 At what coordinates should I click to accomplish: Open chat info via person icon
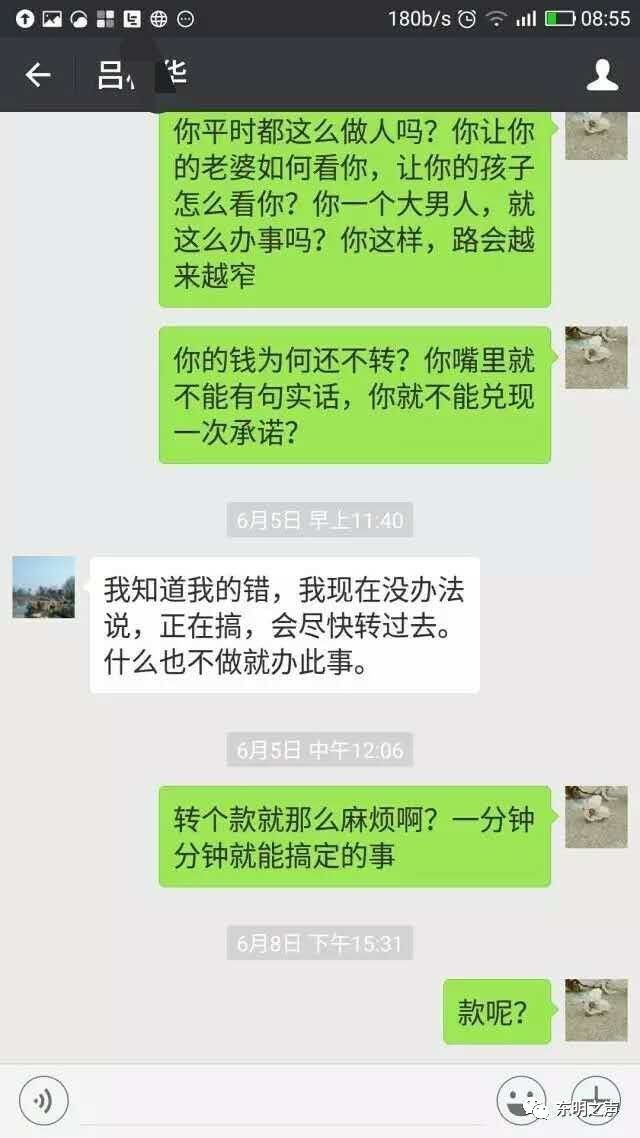[602, 75]
